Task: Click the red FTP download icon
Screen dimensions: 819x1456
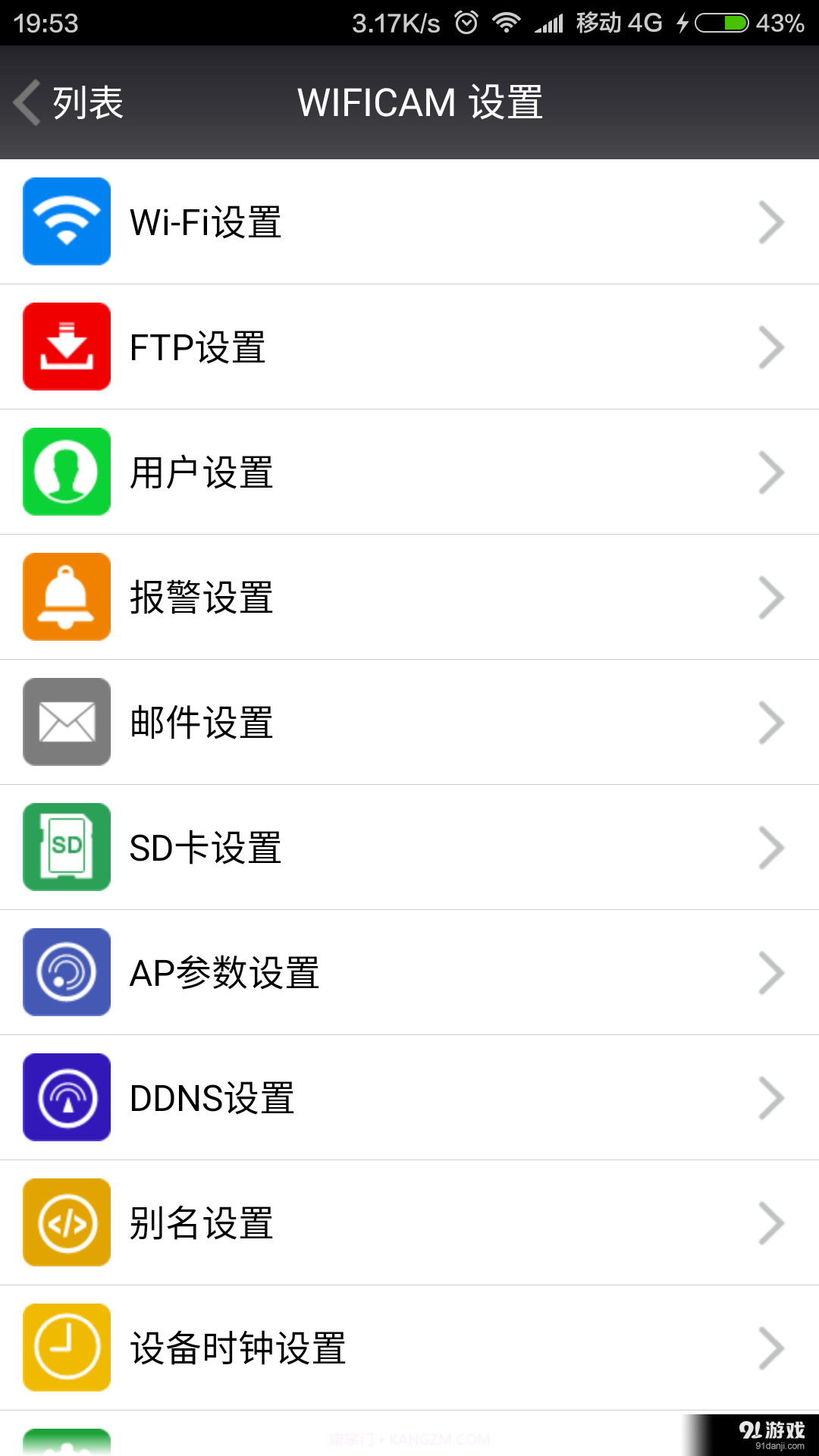Action: 67,347
